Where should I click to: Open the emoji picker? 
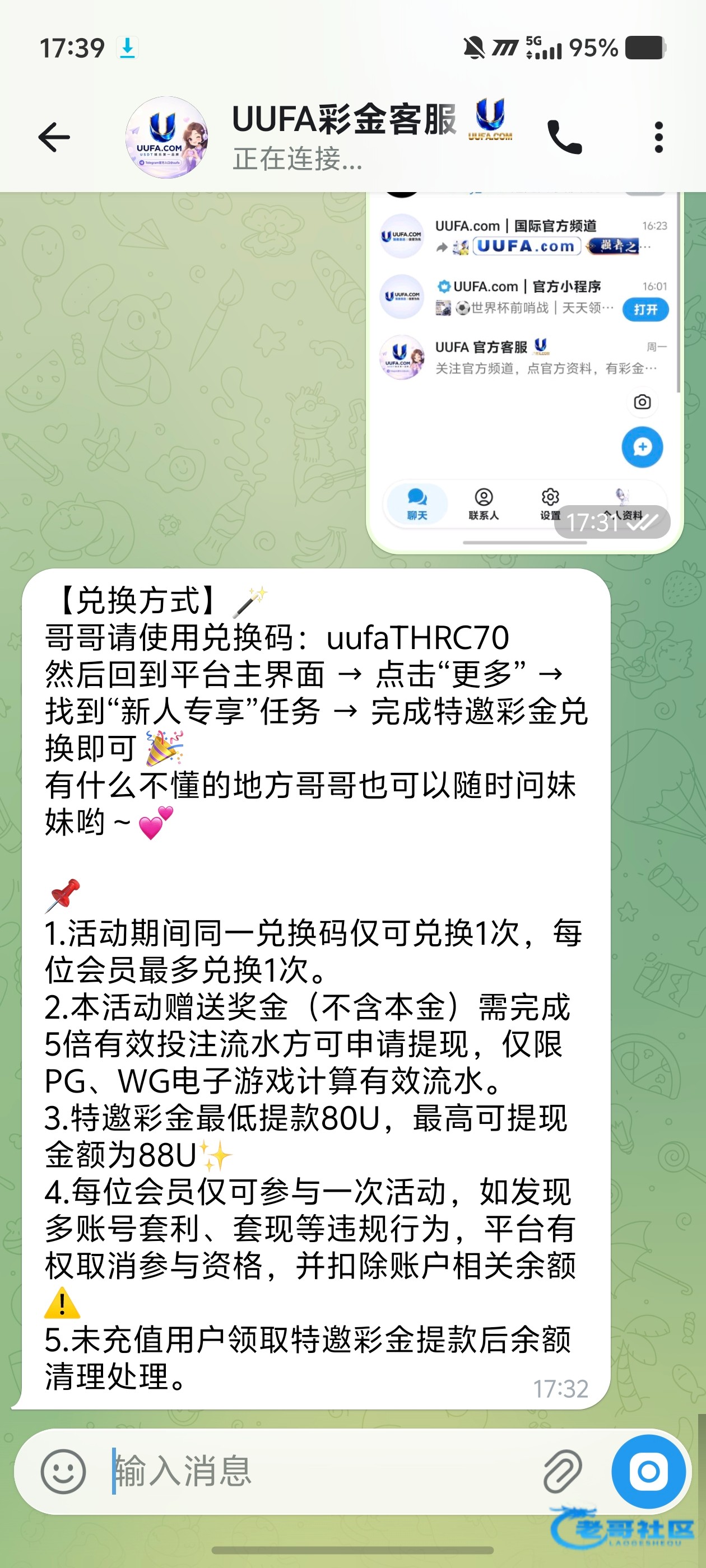(63, 1471)
